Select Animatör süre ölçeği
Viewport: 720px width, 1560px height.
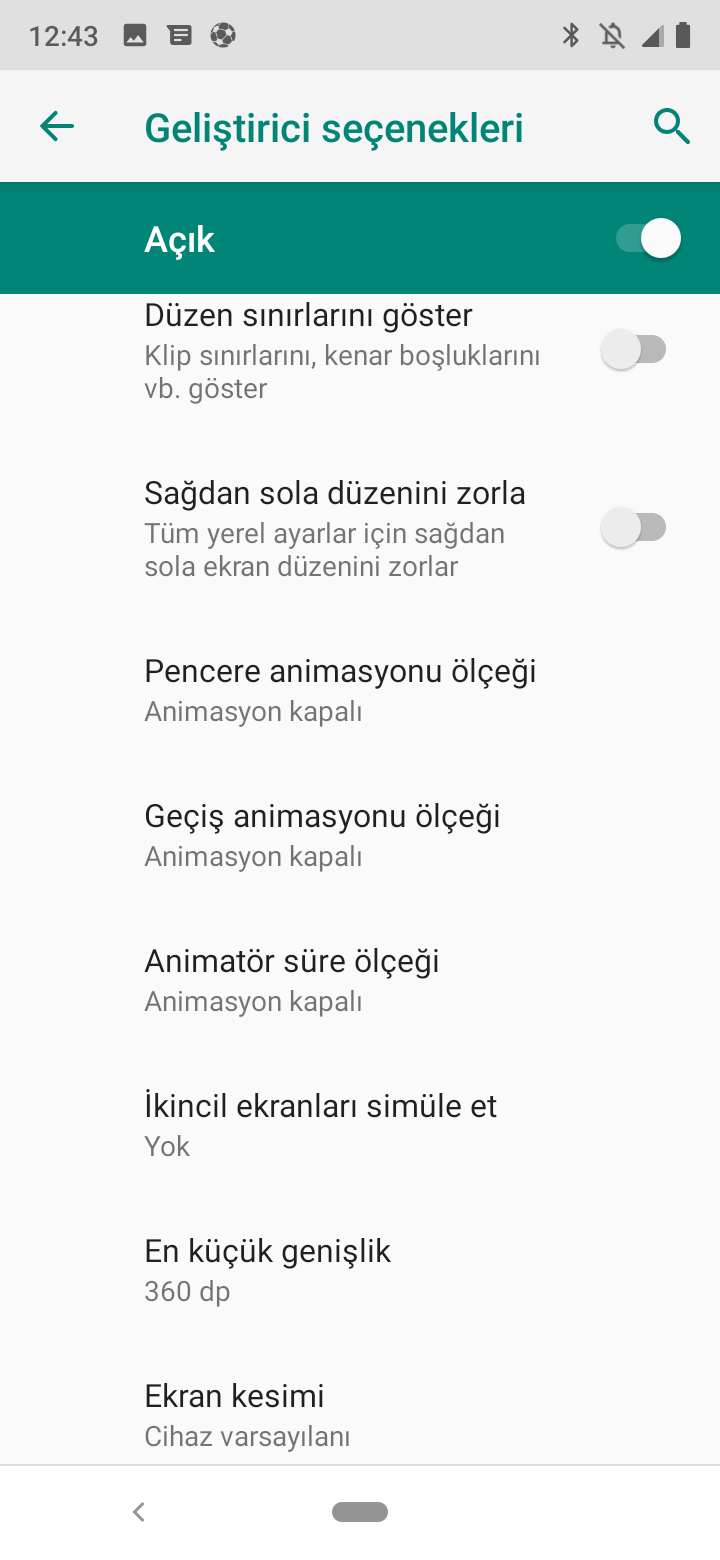pyautogui.click(x=360, y=979)
